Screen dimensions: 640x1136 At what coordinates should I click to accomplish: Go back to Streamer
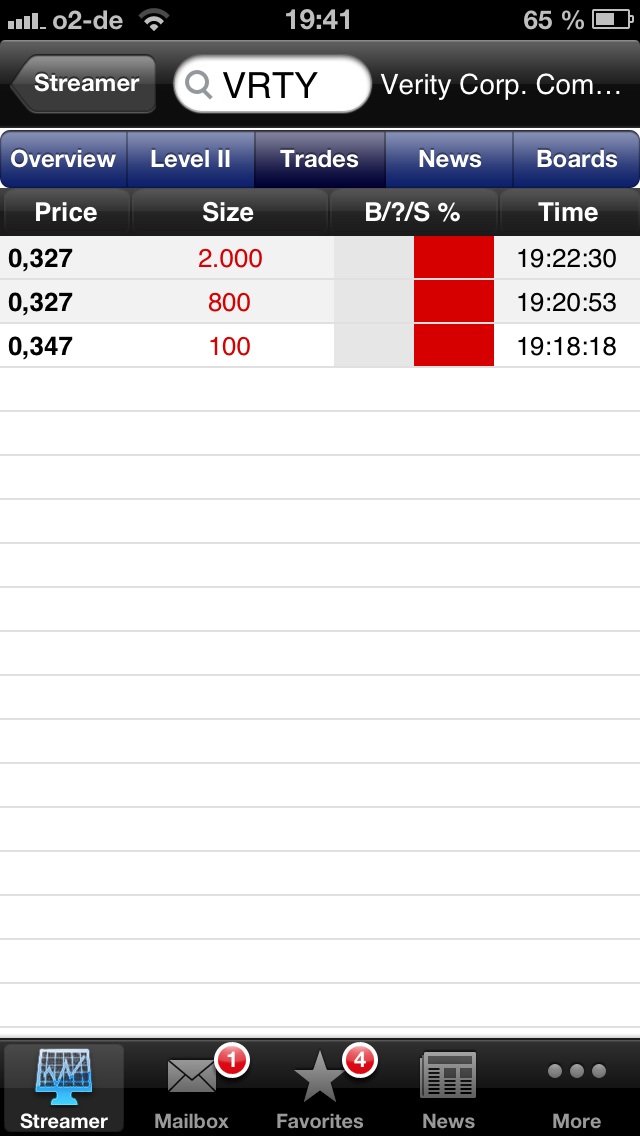tap(84, 84)
